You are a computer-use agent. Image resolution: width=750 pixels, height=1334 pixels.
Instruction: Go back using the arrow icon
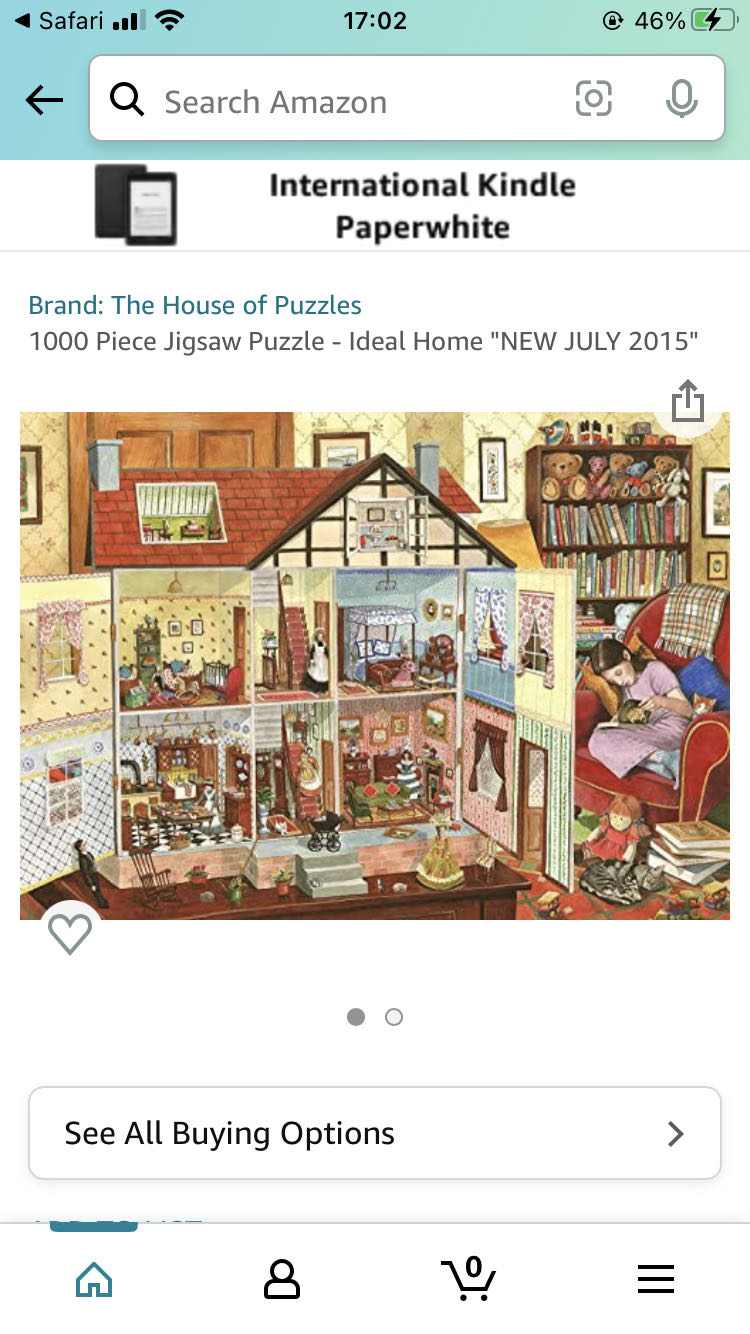(x=44, y=100)
